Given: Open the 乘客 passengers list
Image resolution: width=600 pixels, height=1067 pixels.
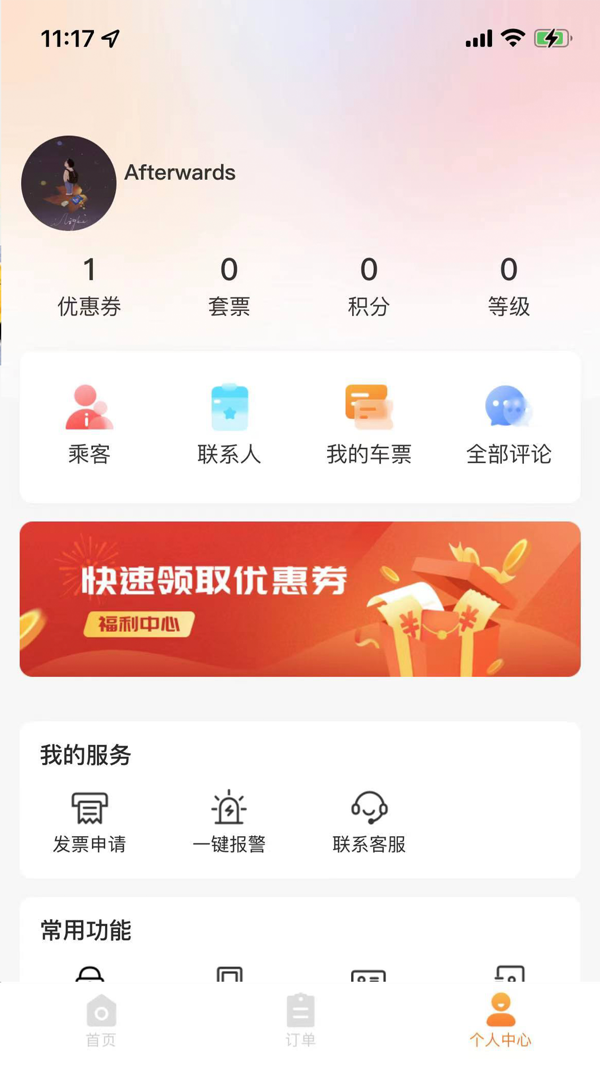Looking at the screenshot, I should point(89,425).
